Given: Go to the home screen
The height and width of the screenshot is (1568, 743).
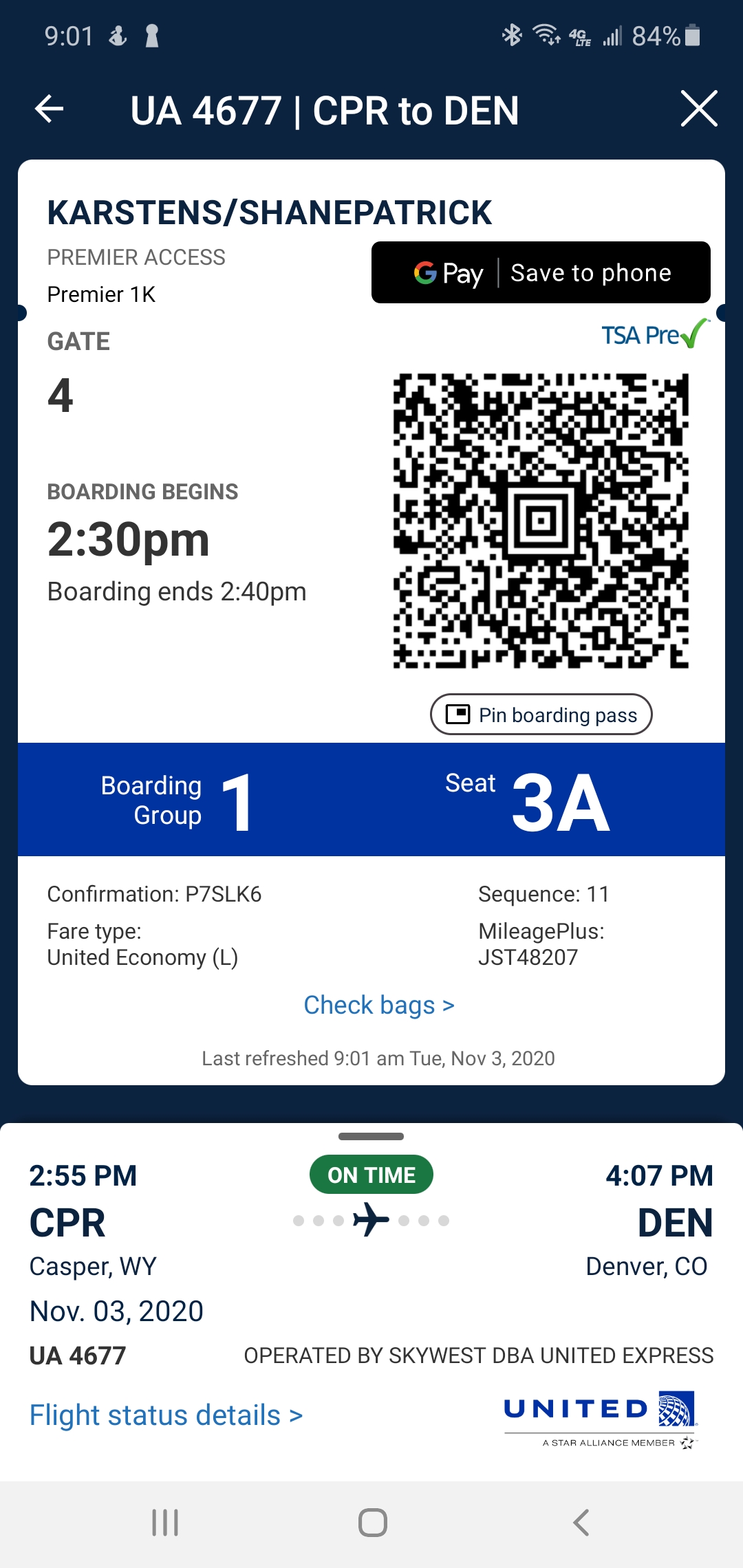Looking at the screenshot, I should click(372, 1523).
